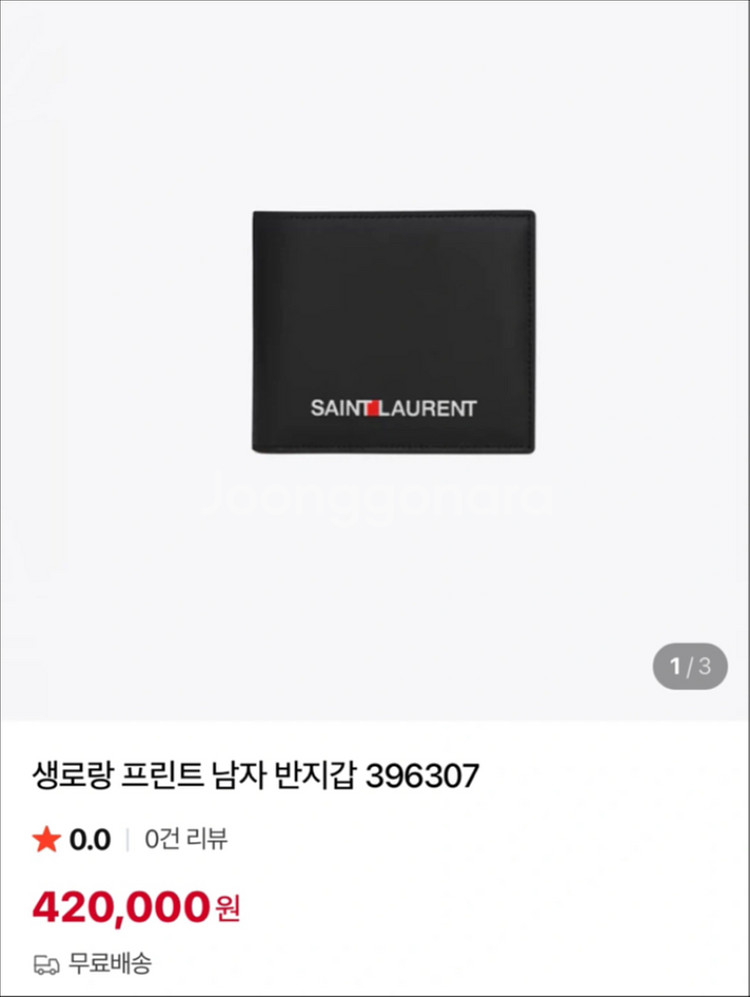Tap the 1/3 image page indicator
750x997 pixels.
click(690, 666)
